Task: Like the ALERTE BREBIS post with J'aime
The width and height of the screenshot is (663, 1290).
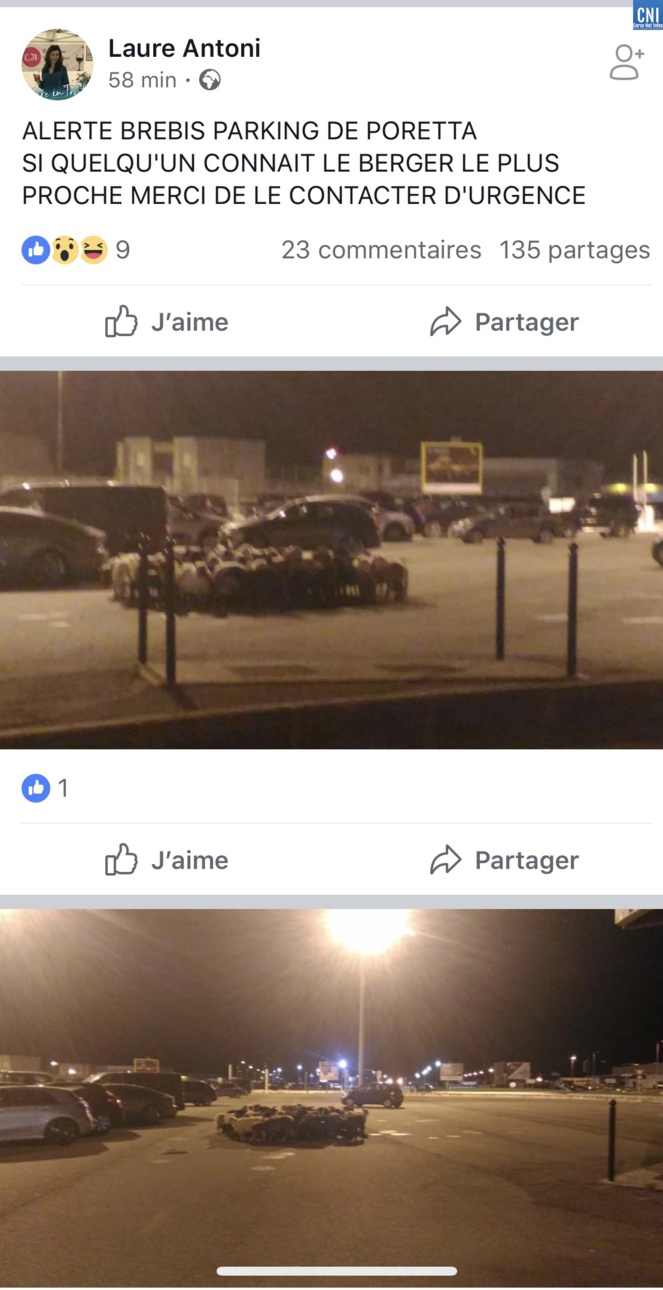Action: coord(167,322)
